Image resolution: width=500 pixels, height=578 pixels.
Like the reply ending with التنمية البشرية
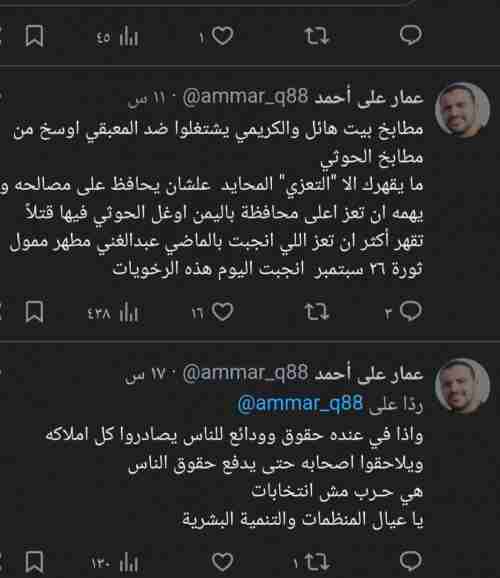(x=223, y=562)
